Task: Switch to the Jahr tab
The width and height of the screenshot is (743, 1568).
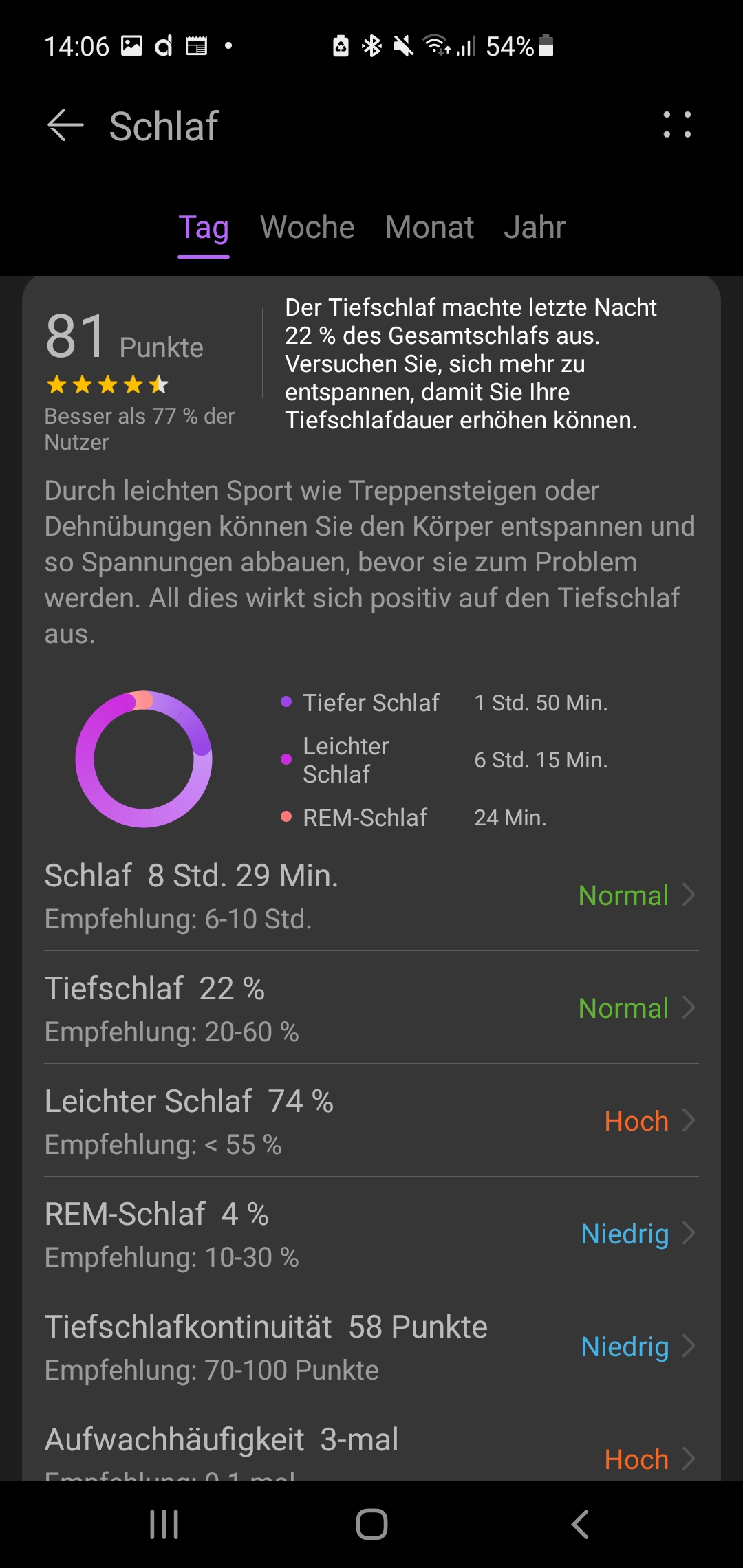Action: 535,228
